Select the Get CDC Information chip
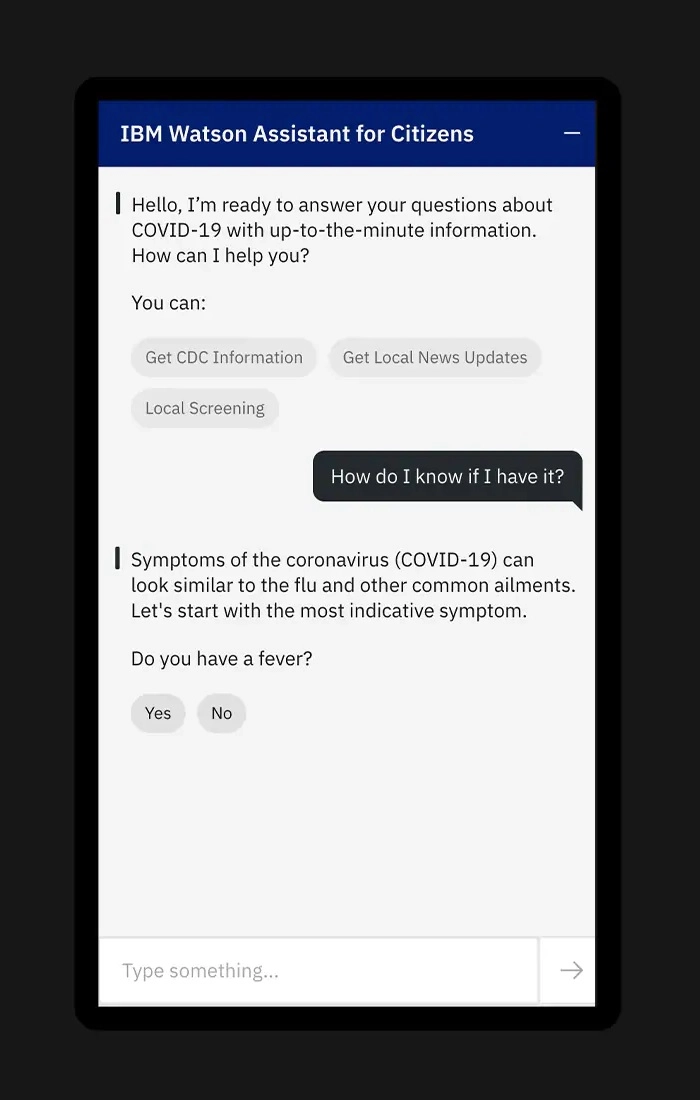The height and width of the screenshot is (1100, 700). click(x=224, y=358)
